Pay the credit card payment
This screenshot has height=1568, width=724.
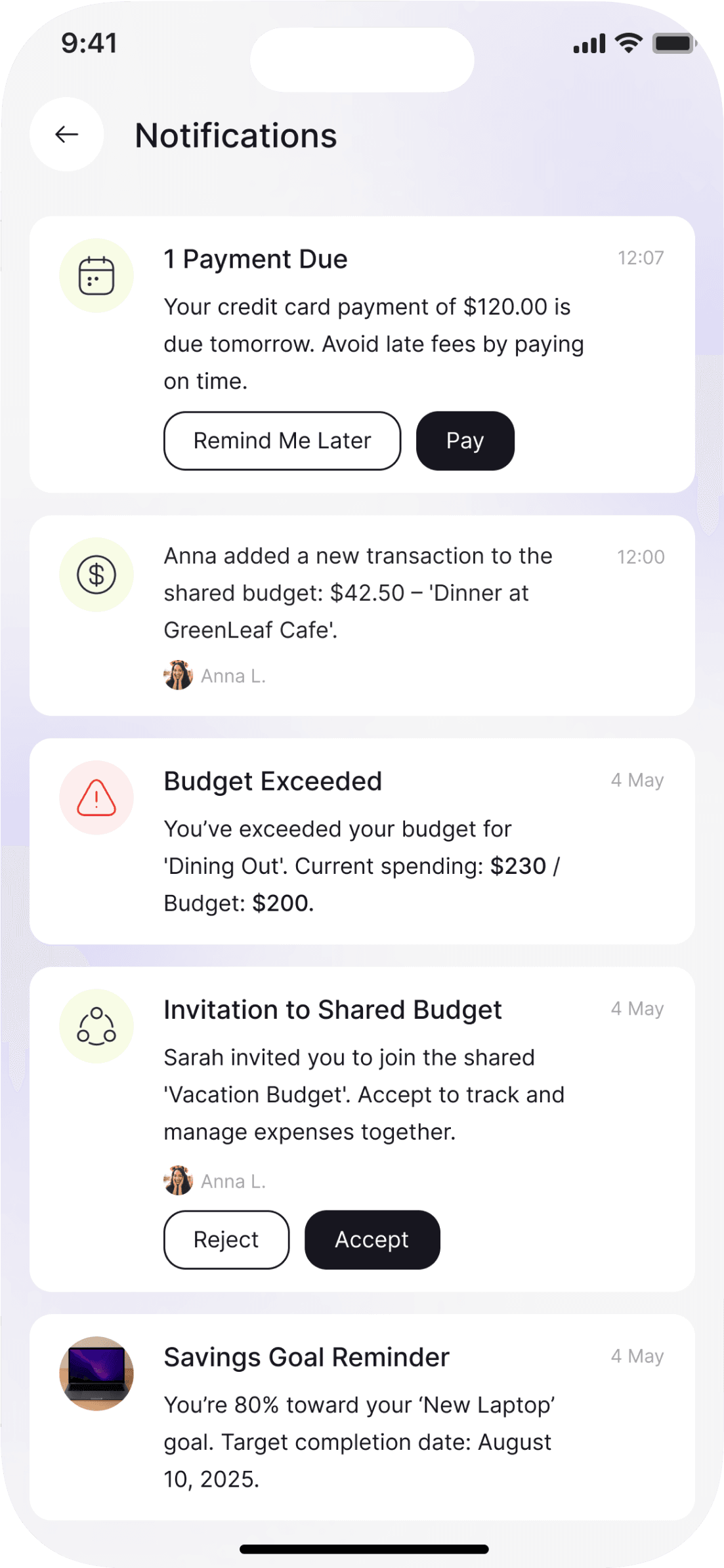[465, 441]
